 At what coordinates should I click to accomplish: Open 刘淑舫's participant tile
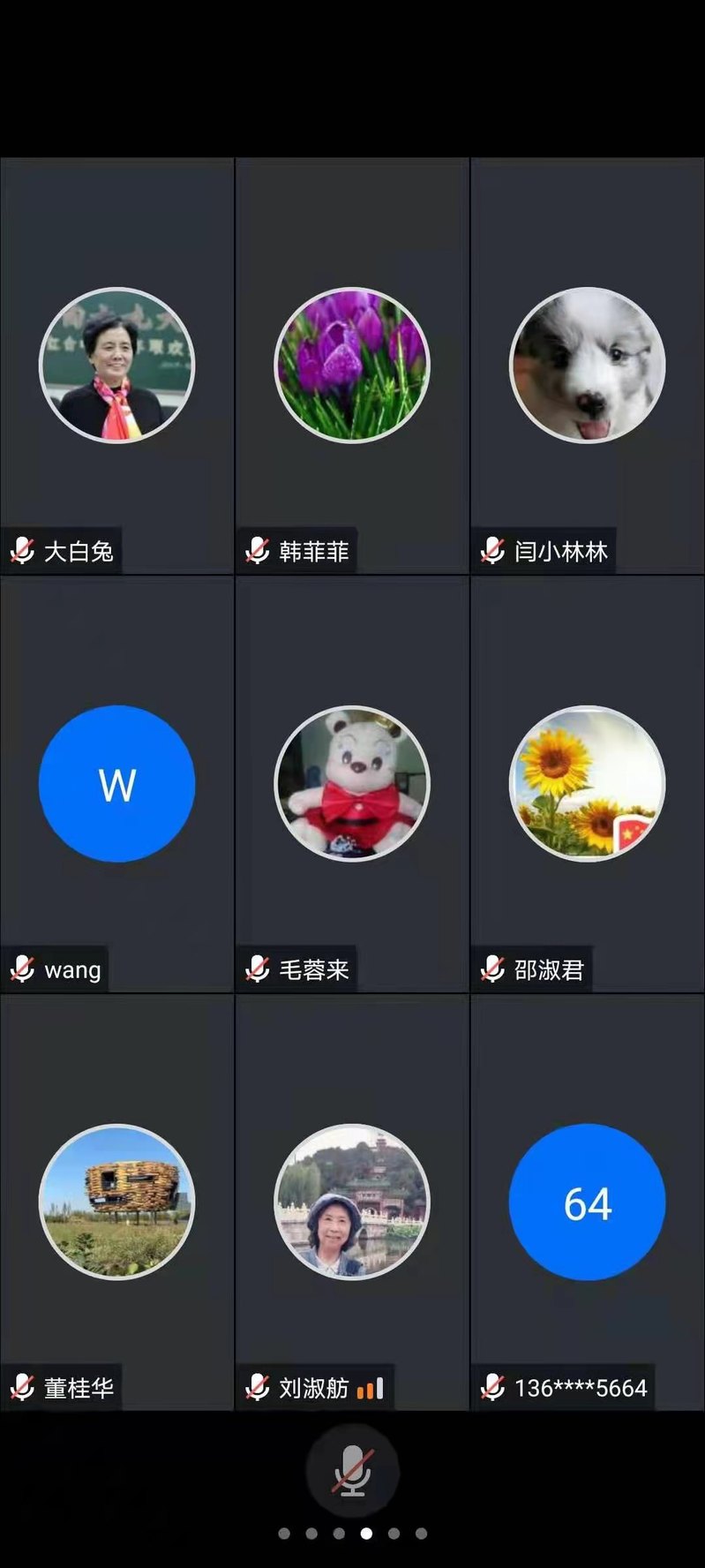click(352, 1202)
